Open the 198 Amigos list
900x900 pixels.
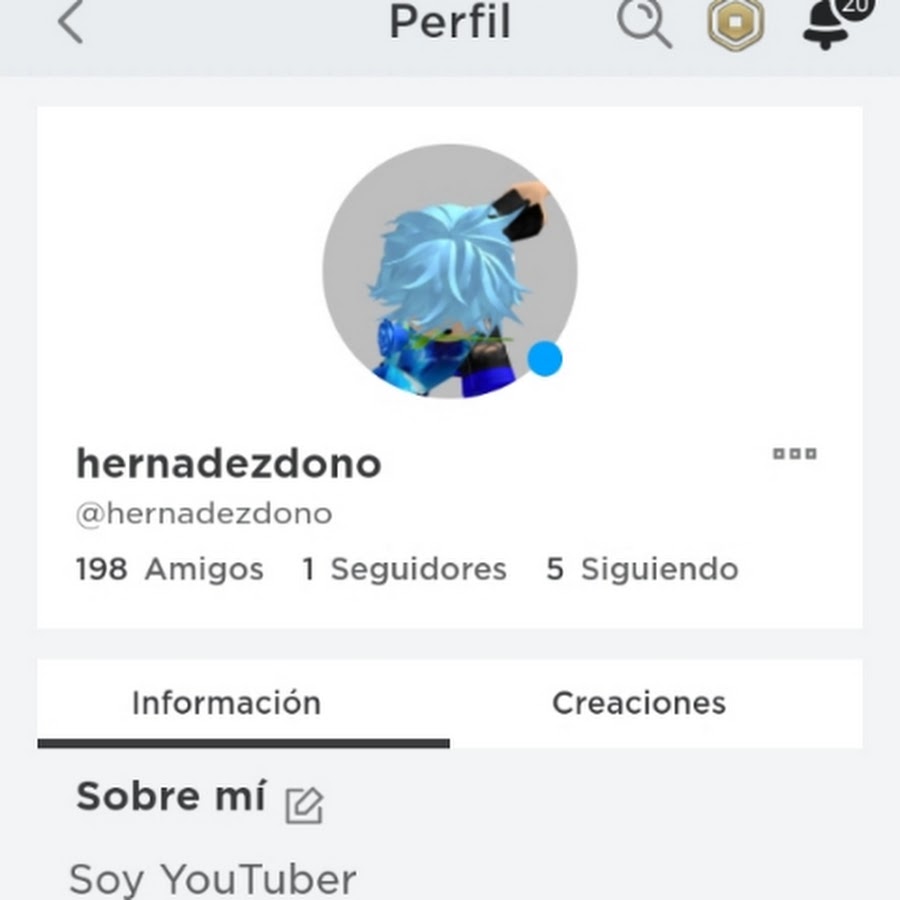tap(170, 570)
